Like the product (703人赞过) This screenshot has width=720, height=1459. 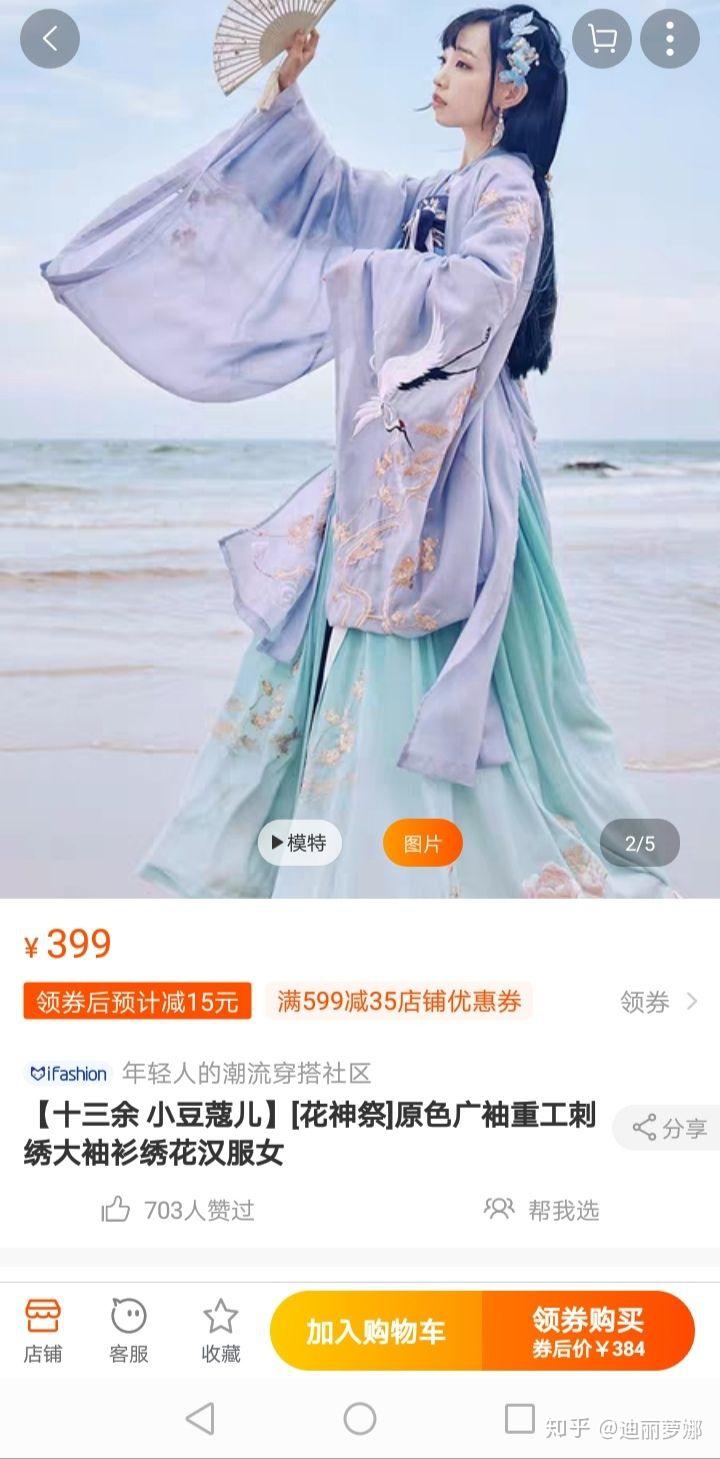click(178, 1210)
